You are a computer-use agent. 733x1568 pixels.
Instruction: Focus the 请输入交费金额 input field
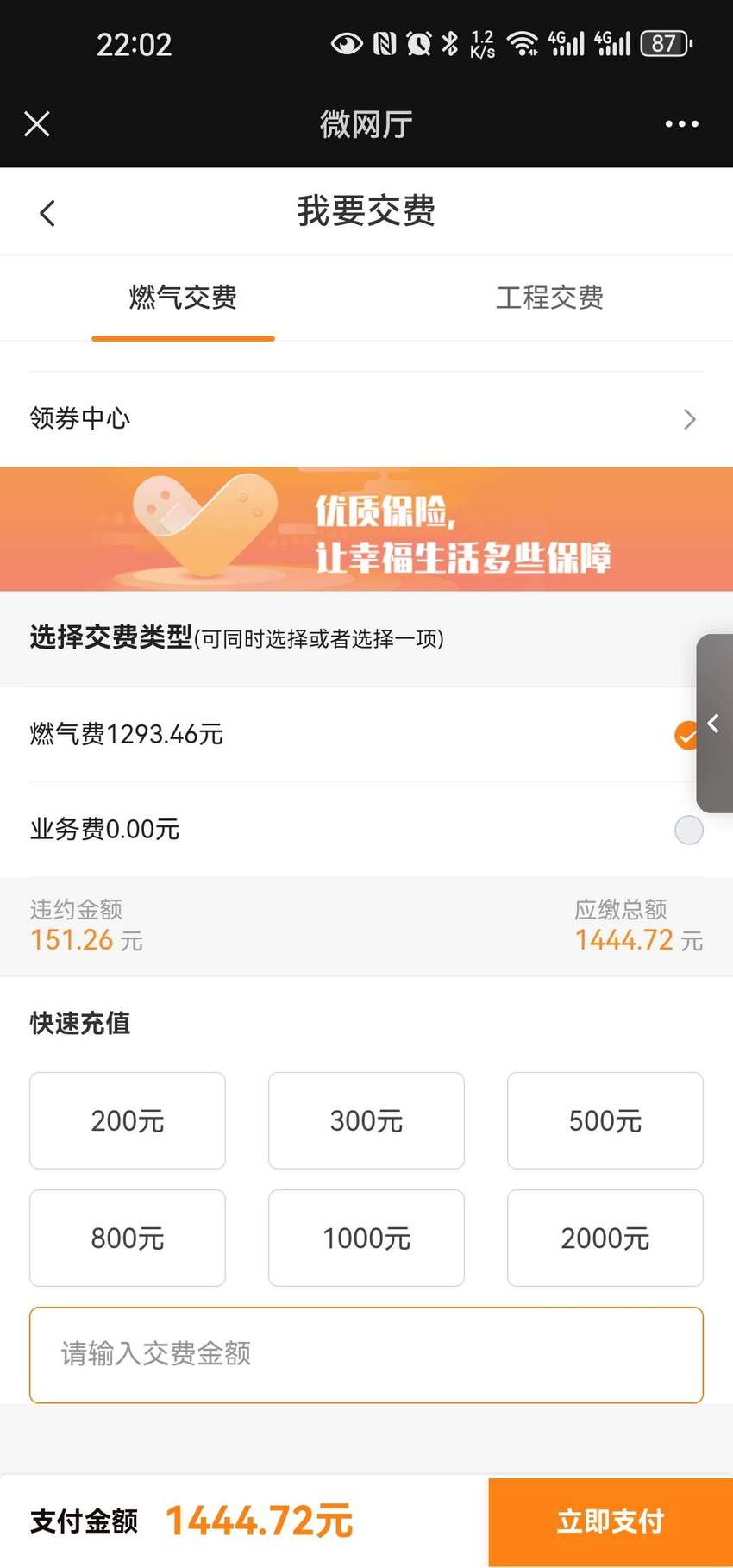point(366,1355)
